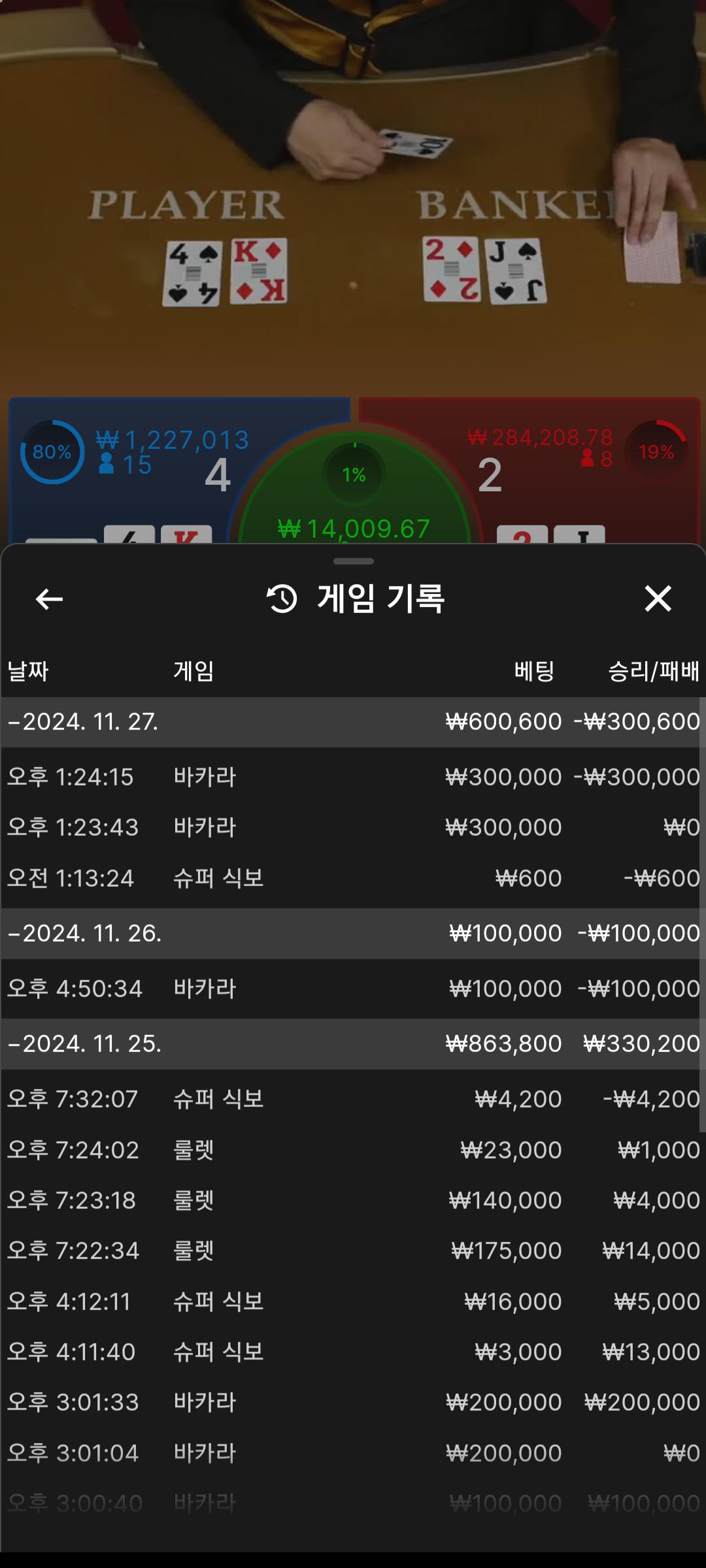Show details for the 오후 3:01:33 바카라 round

[x=353, y=1402]
